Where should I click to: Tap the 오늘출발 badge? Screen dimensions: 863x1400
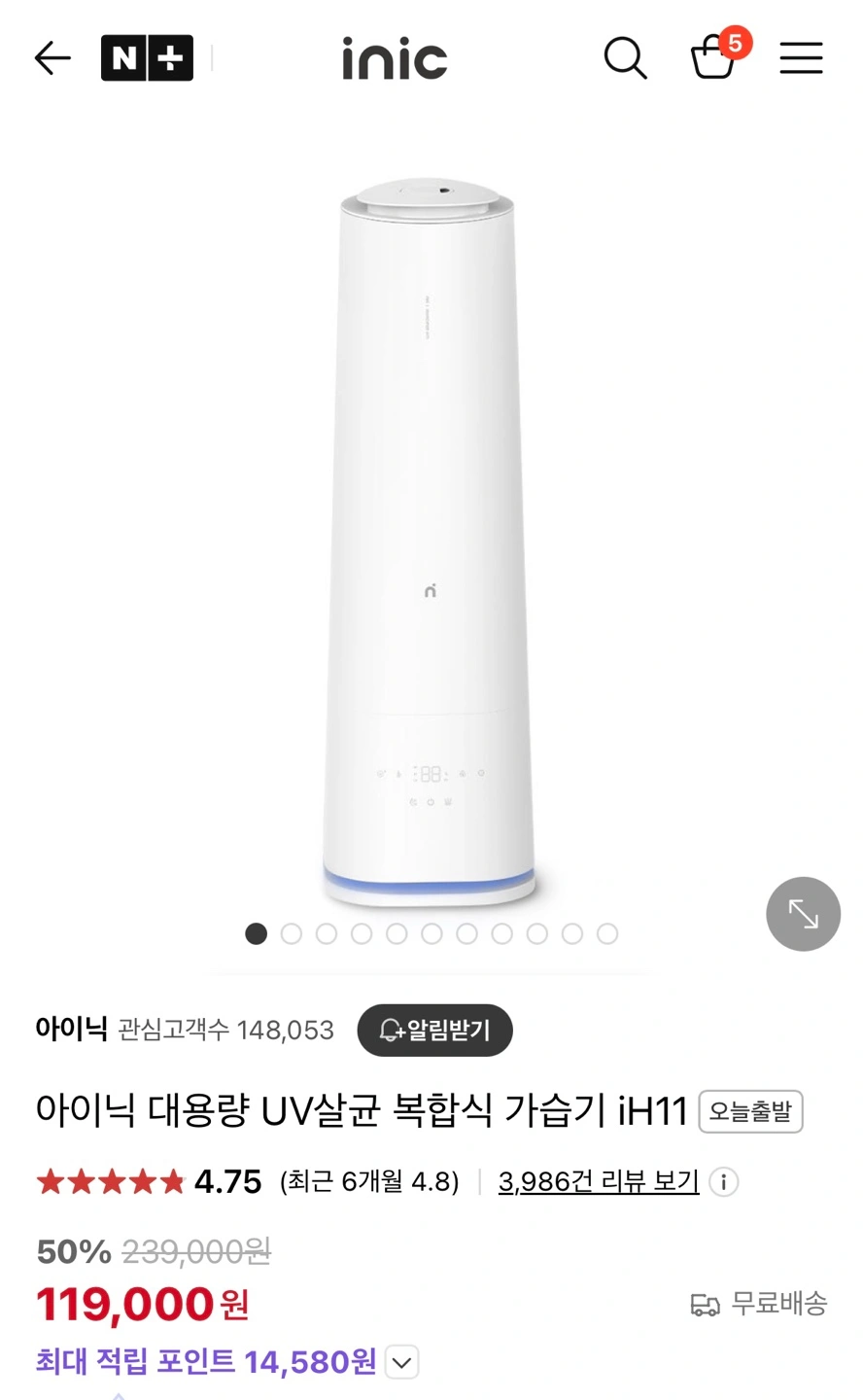pos(750,1111)
